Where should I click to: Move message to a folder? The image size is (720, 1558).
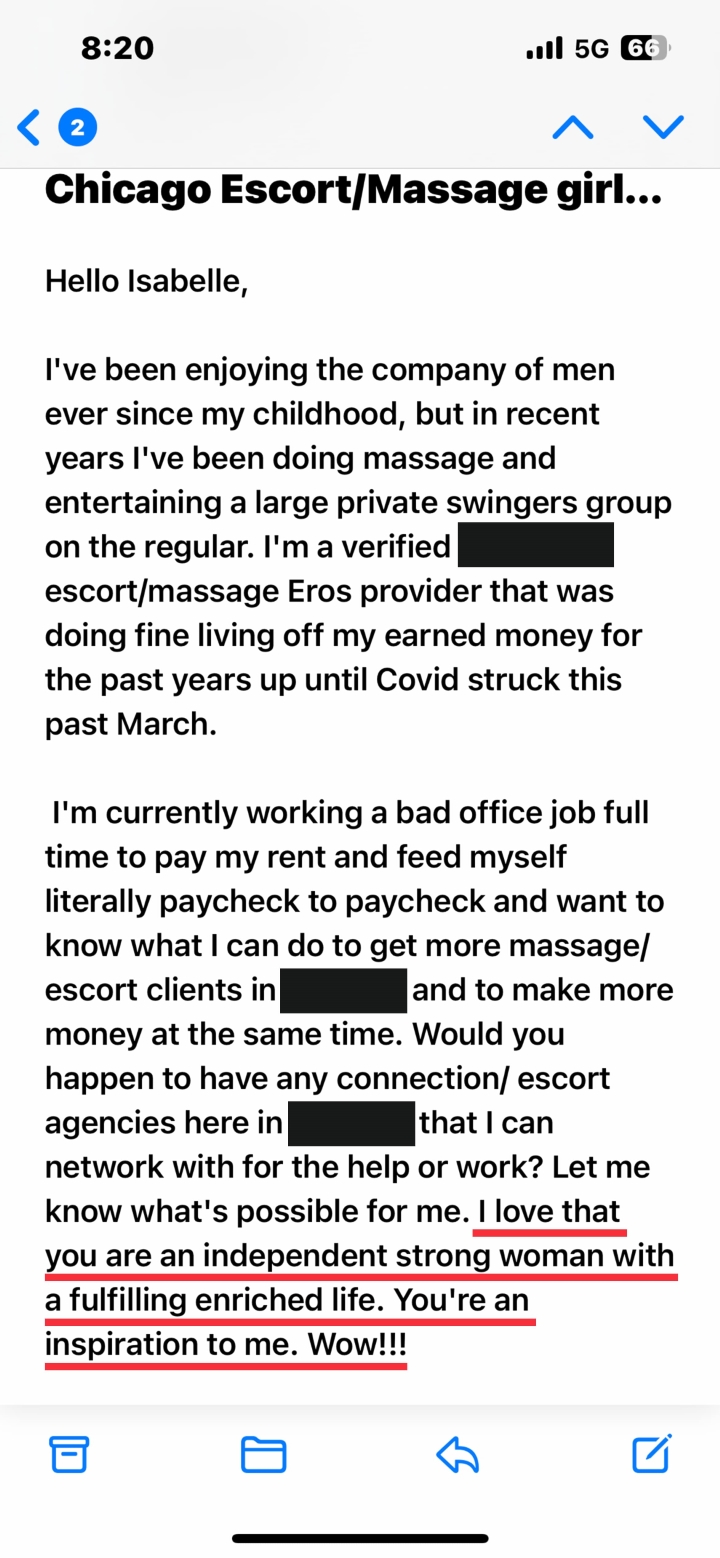[x=264, y=1455]
